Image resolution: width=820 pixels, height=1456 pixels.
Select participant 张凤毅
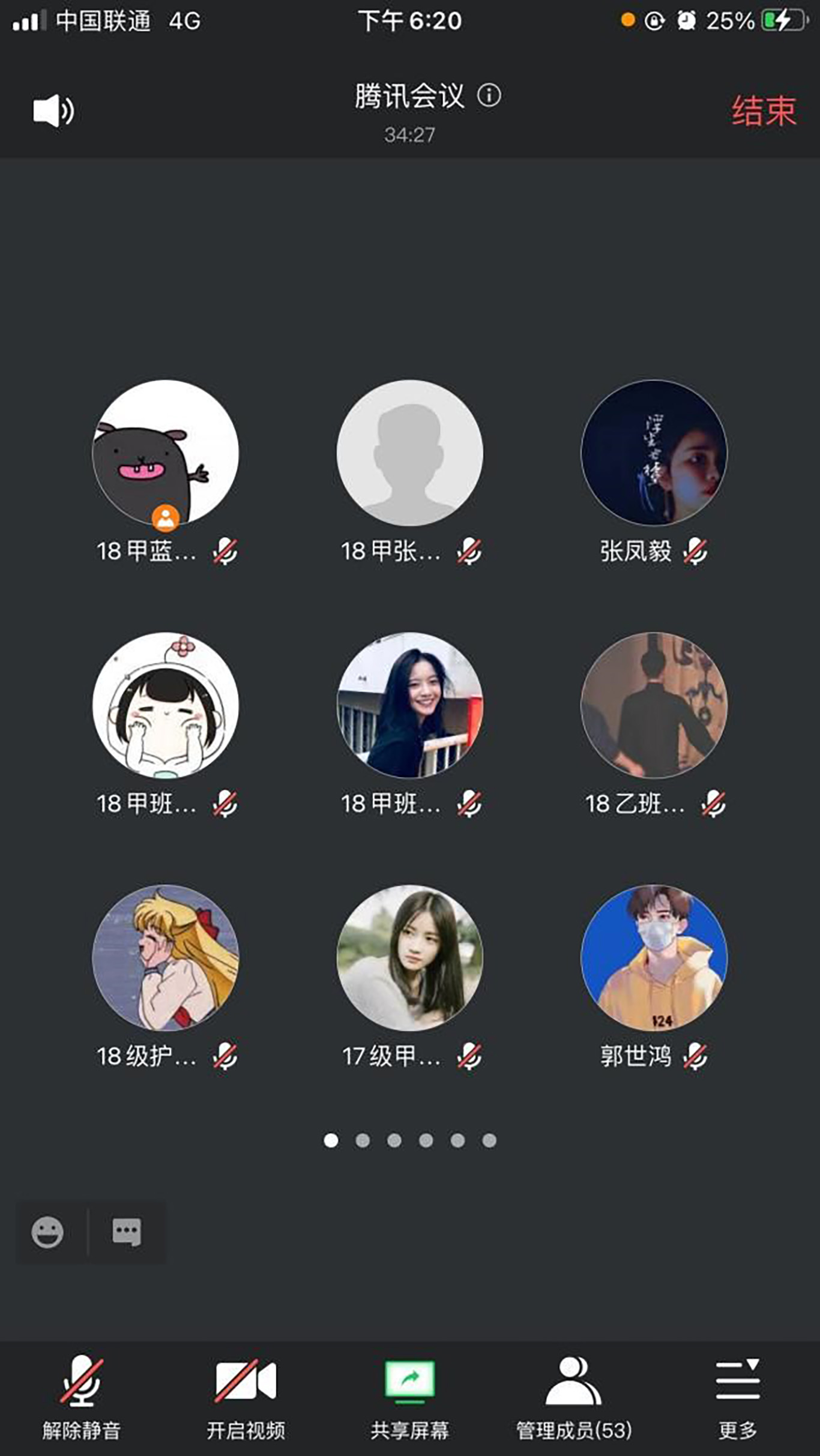[654, 454]
